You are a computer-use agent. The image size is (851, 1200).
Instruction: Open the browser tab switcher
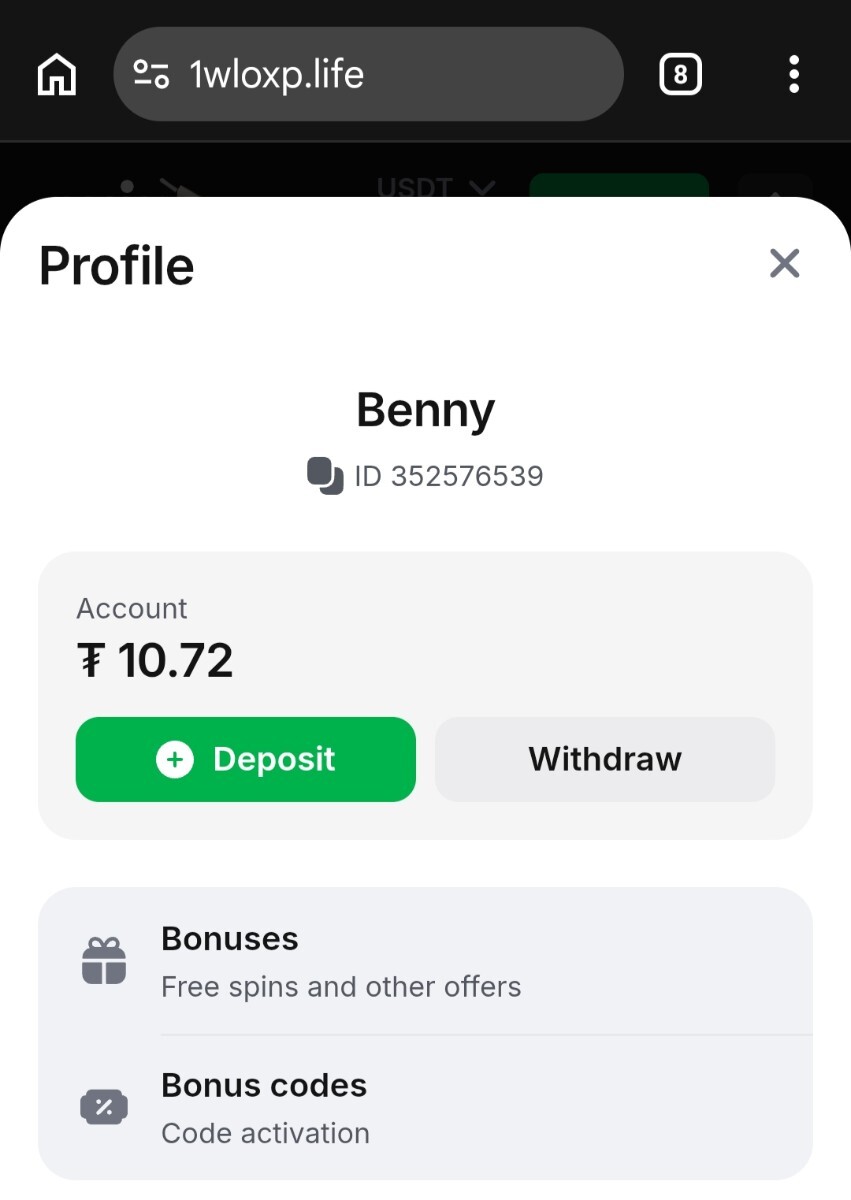pyautogui.click(x=680, y=75)
